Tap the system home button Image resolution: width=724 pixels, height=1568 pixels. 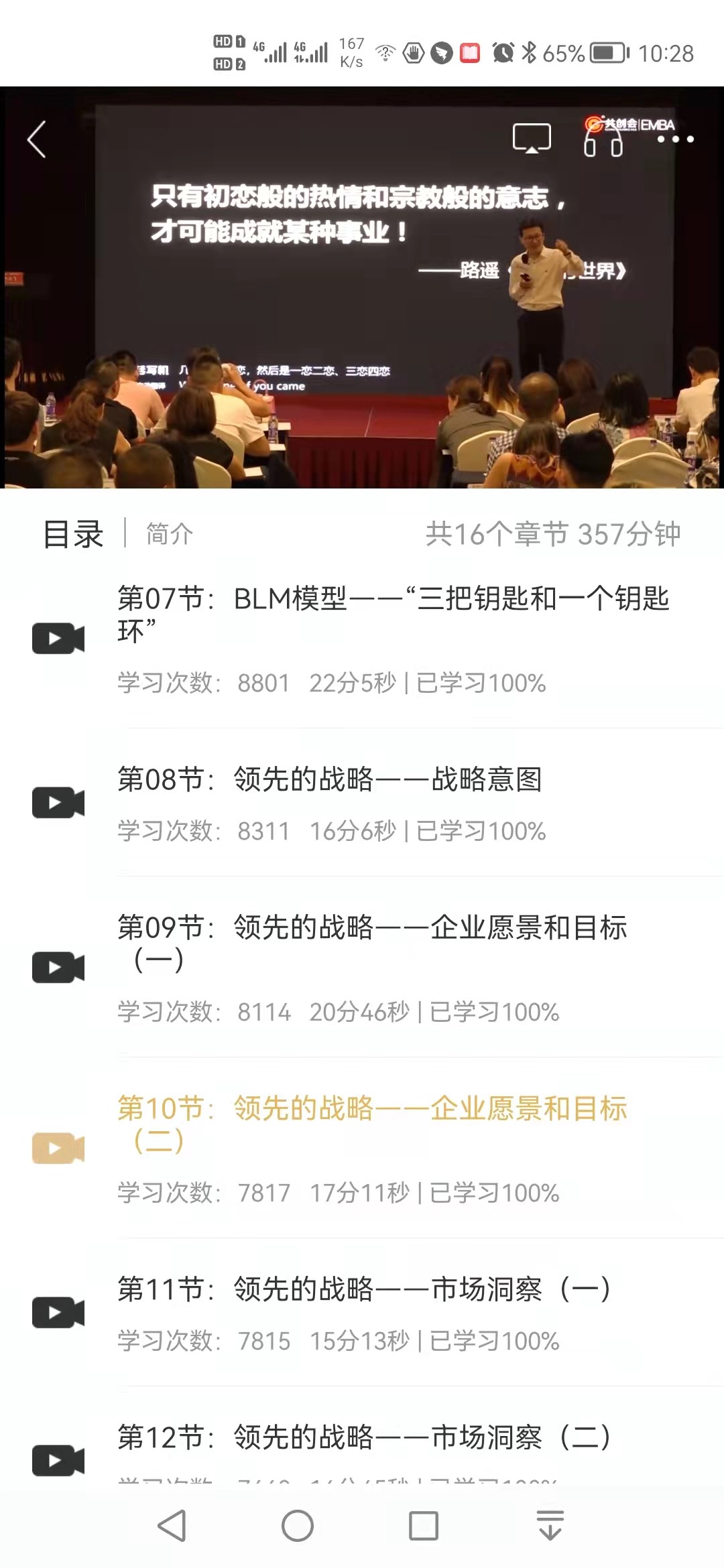[x=298, y=1526]
